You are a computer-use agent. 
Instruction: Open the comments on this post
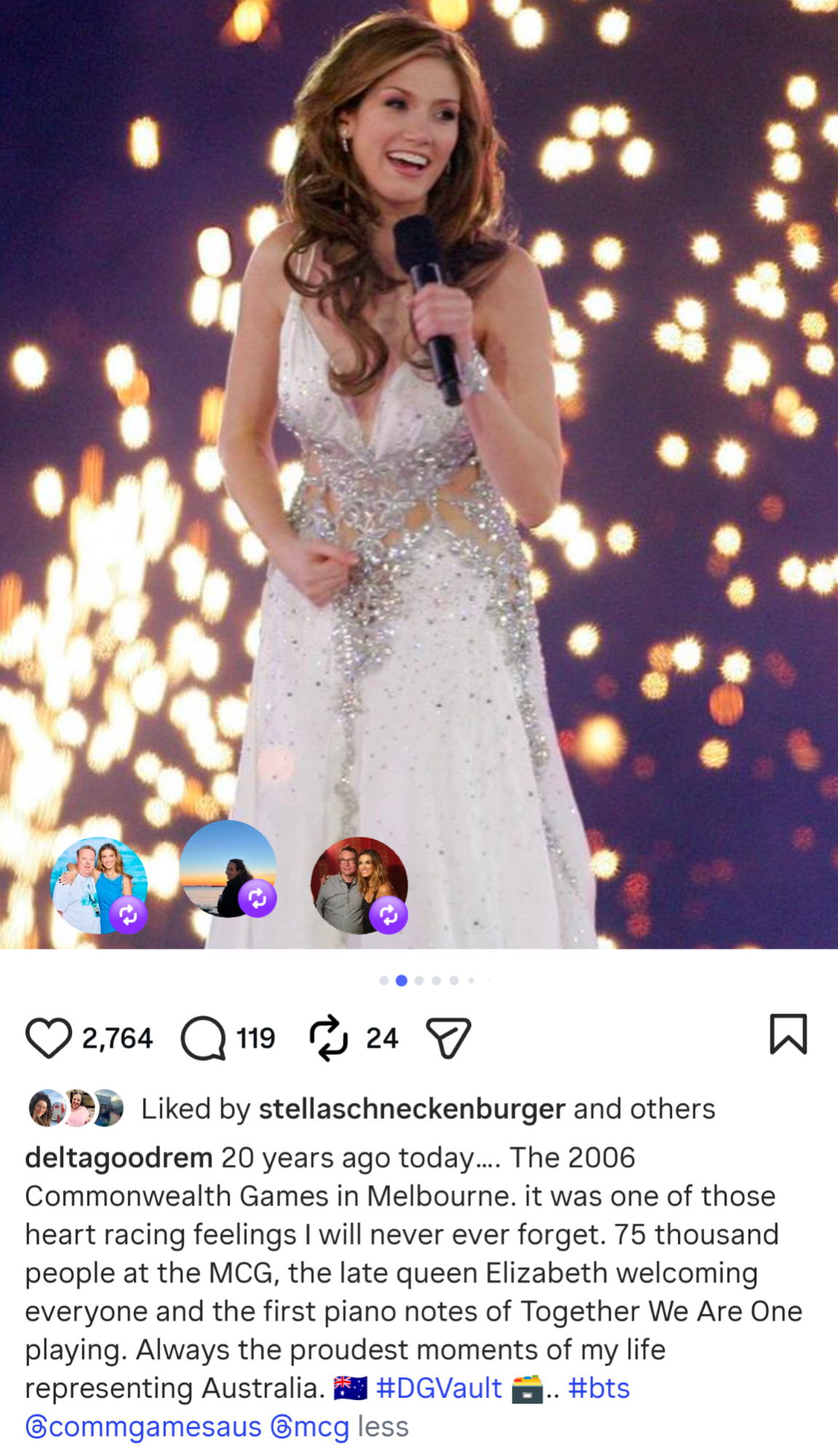tap(203, 1037)
